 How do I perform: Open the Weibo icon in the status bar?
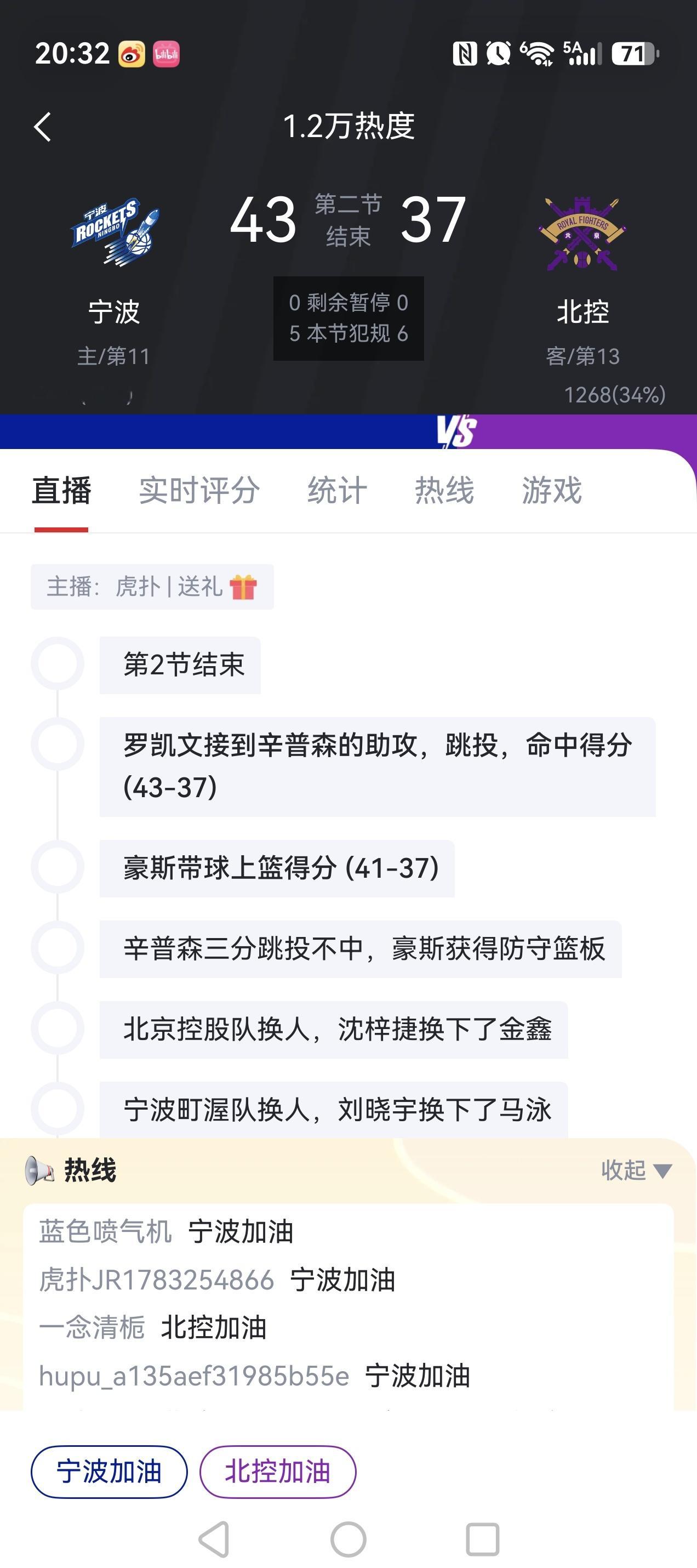pos(133,53)
